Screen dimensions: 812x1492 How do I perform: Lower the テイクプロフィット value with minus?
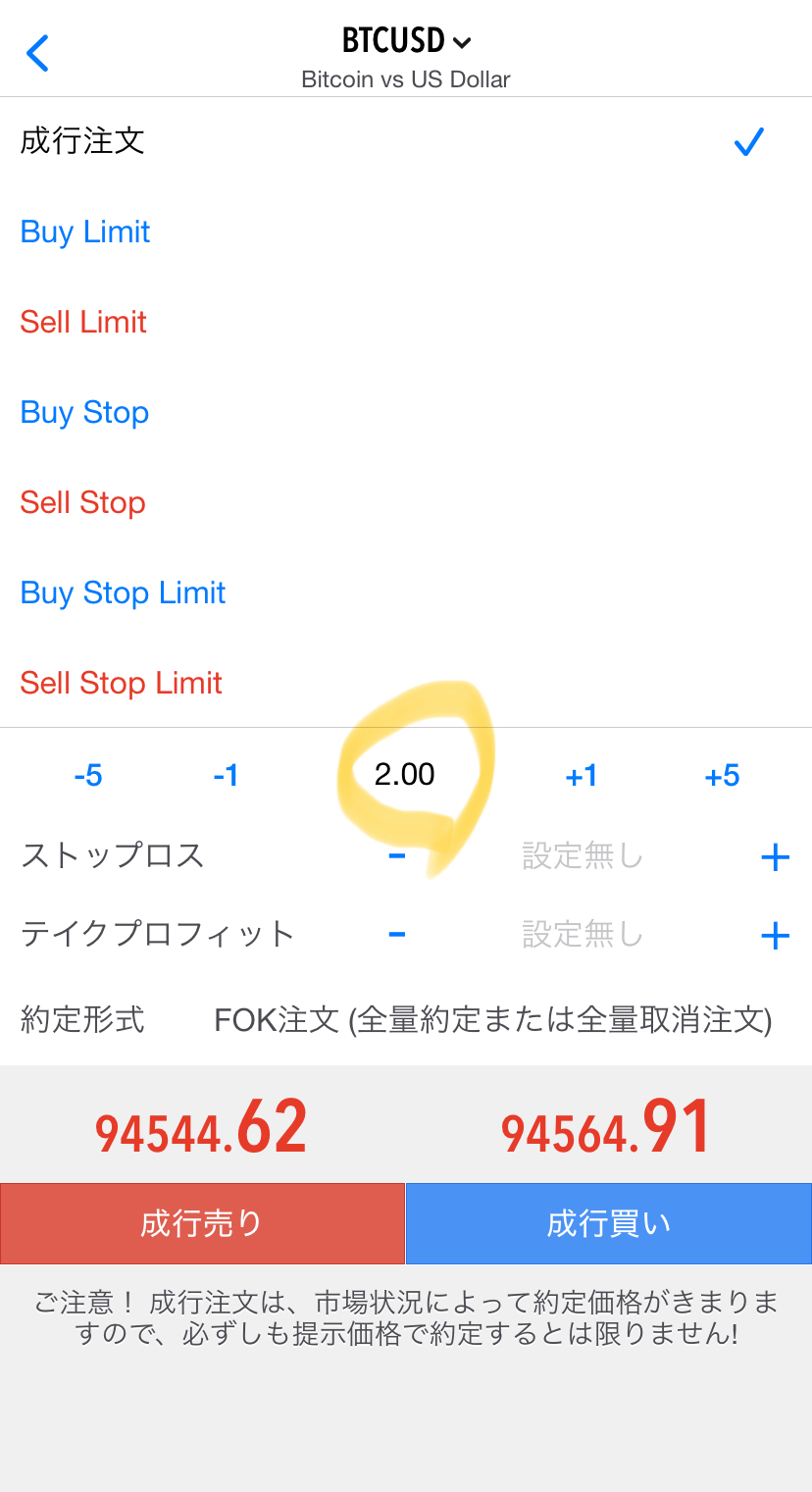[x=397, y=934]
